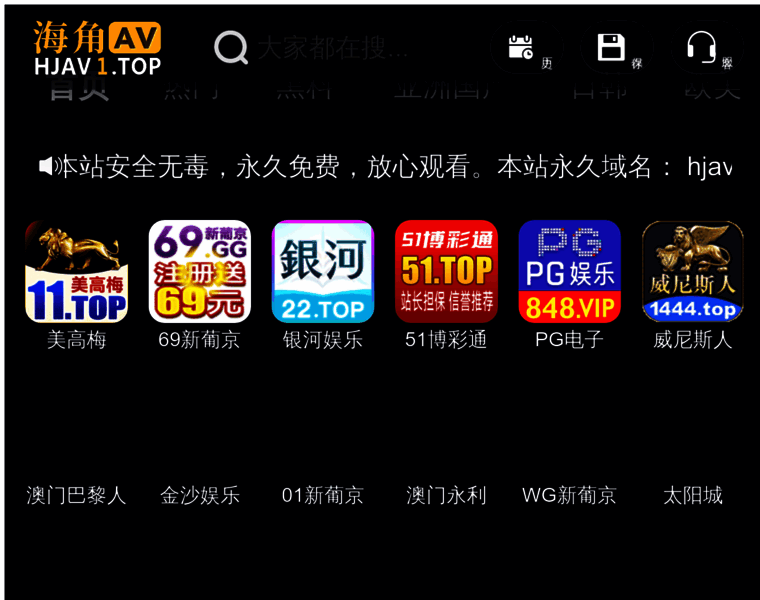This screenshot has height=600, width=760.
Task: Open the PG电子 tile
Action: click(x=569, y=272)
